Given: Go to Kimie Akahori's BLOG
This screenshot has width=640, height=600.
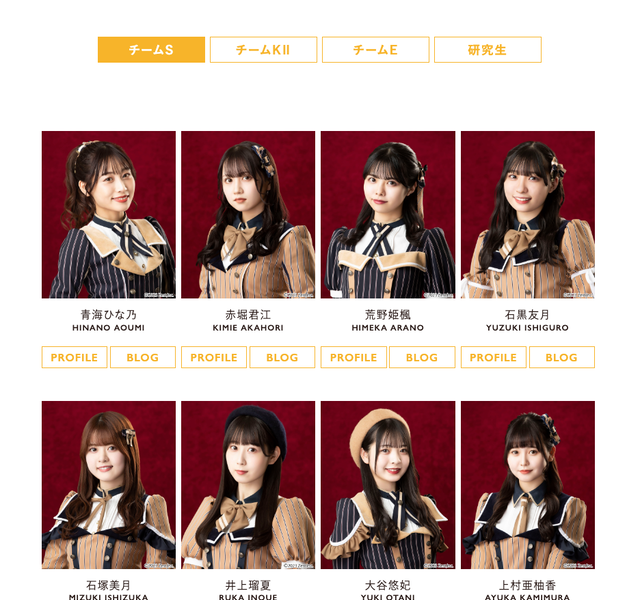Looking at the screenshot, I should point(282,357).
